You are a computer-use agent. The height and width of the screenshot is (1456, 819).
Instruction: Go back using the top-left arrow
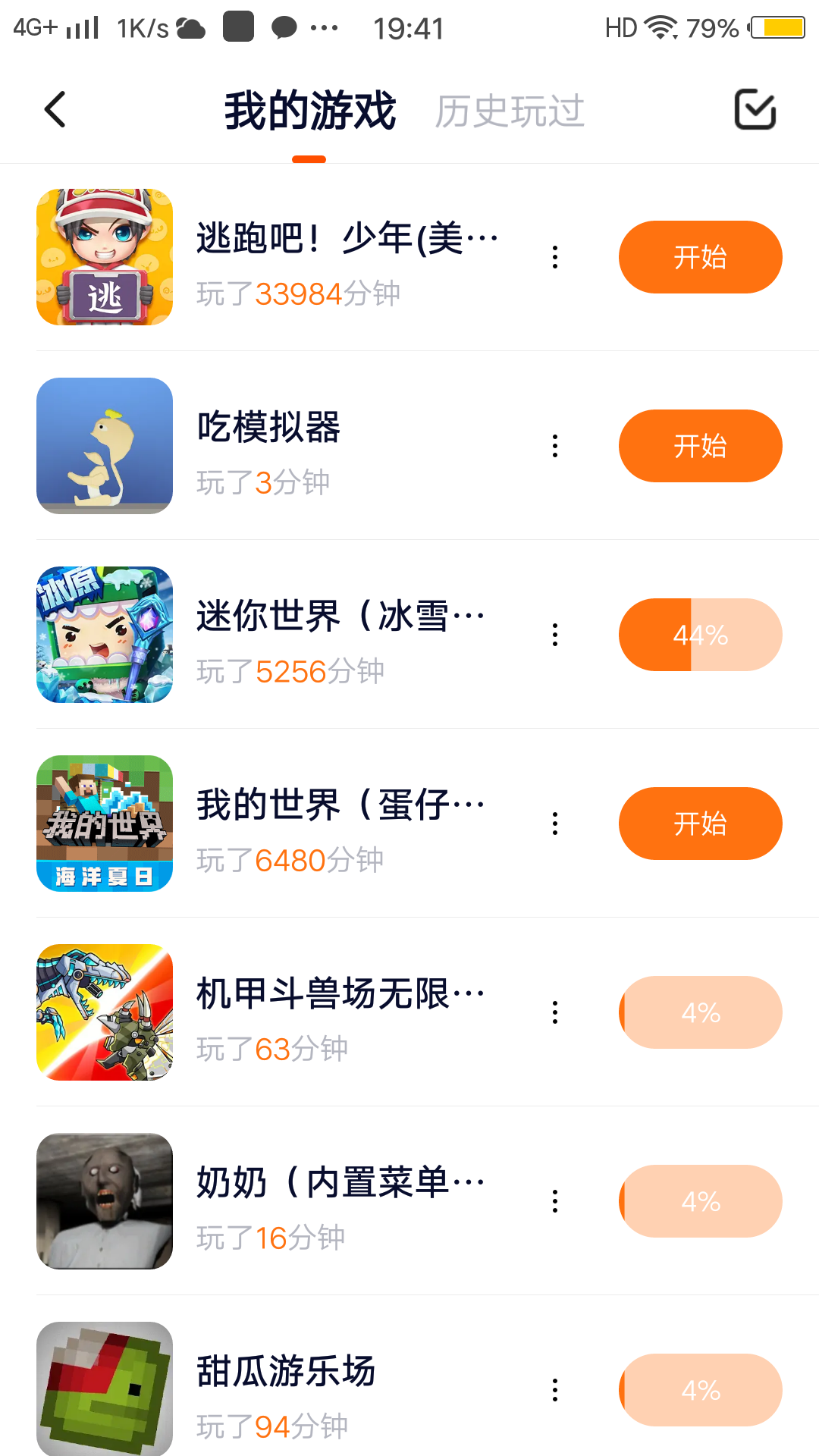point(55,110)
